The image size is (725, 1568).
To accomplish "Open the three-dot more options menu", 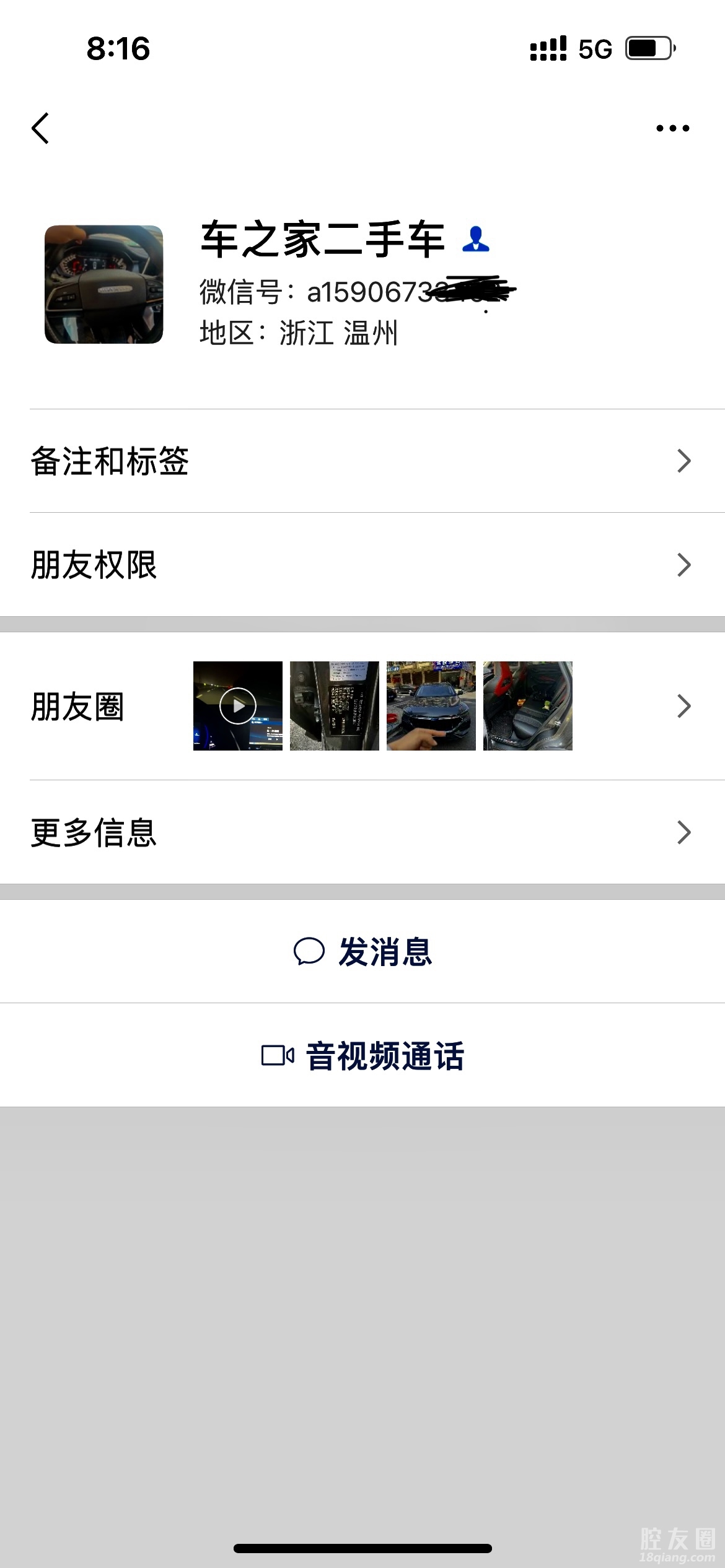I will point(672,128).
